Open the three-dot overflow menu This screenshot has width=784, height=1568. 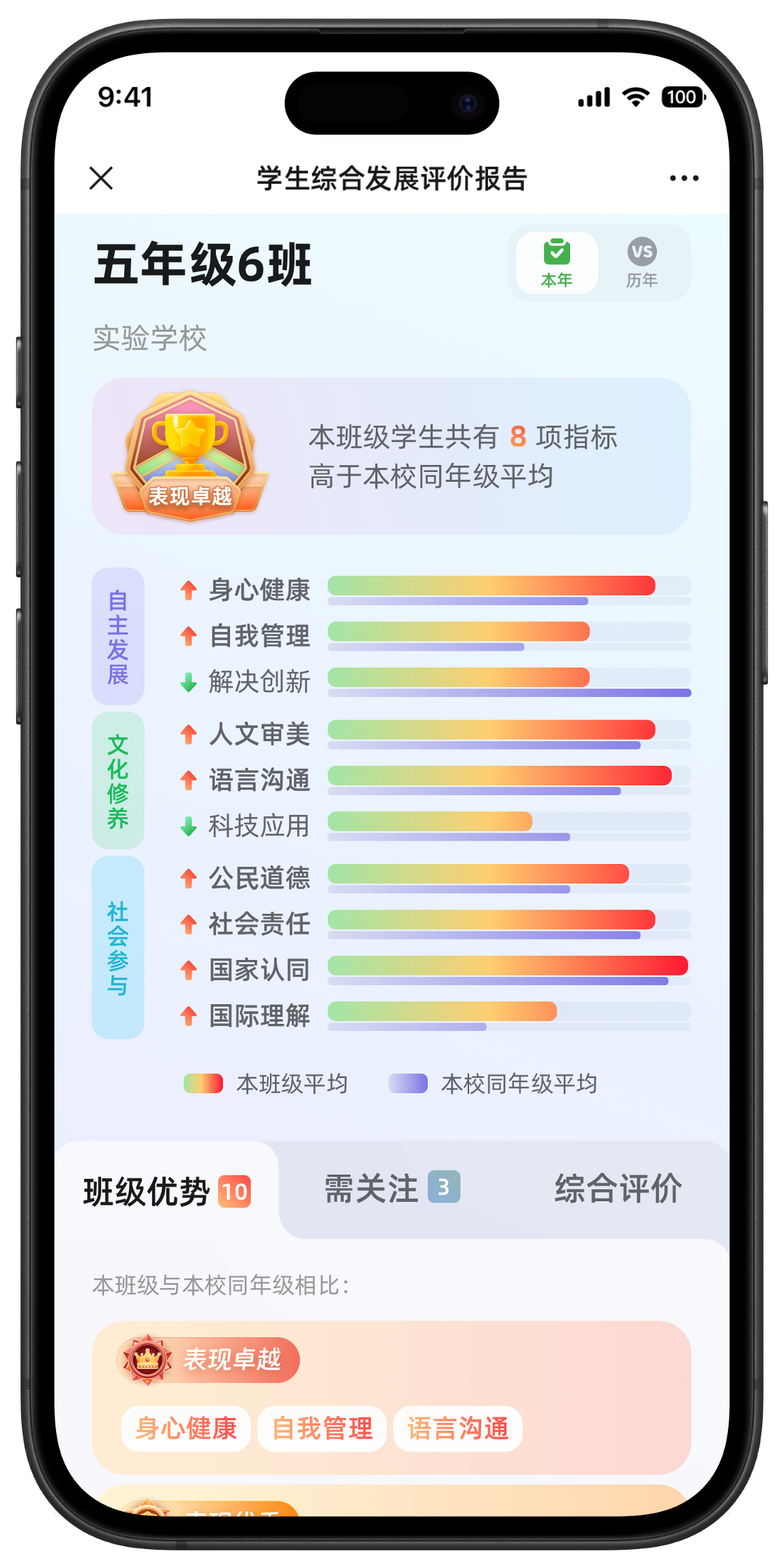coord(684,178)
